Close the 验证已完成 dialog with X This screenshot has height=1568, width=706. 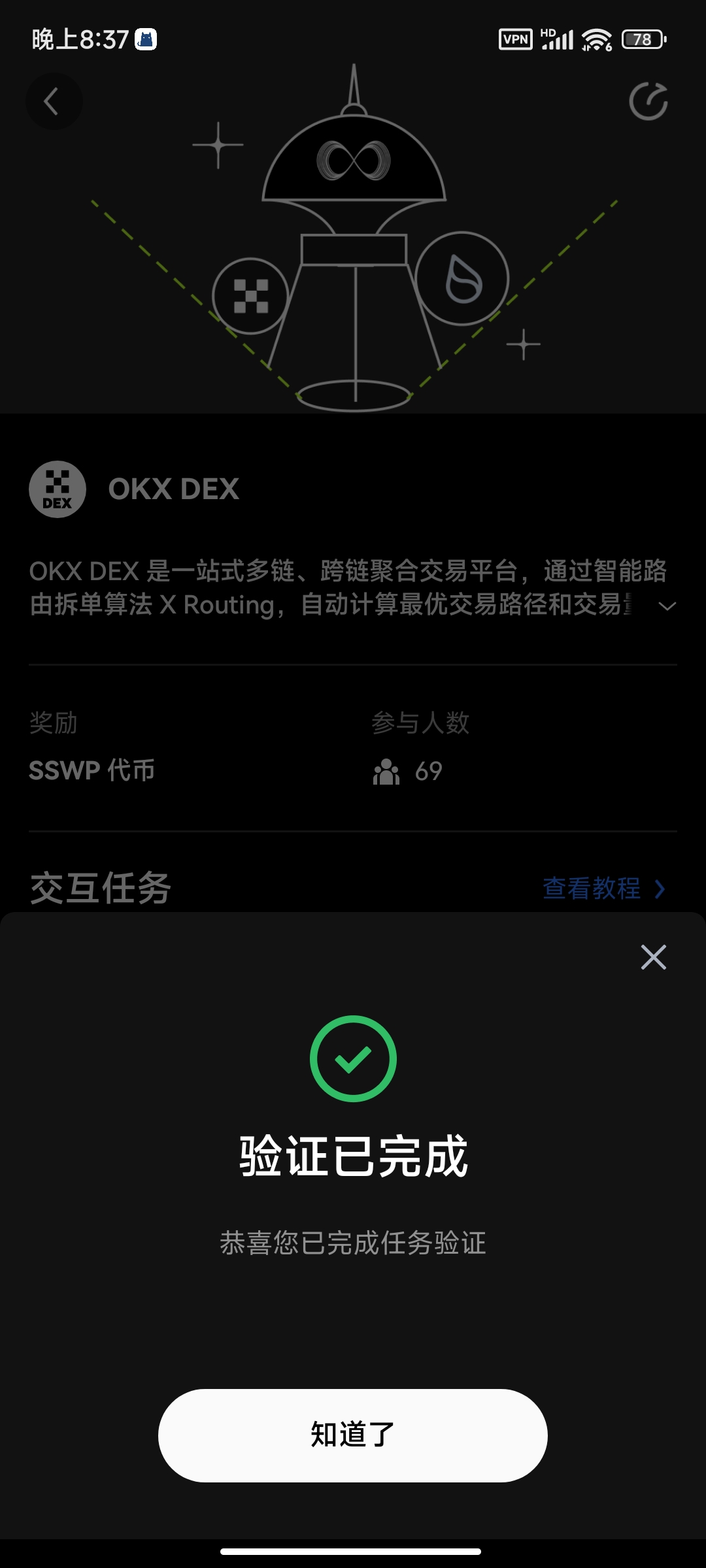coord(653,957)
